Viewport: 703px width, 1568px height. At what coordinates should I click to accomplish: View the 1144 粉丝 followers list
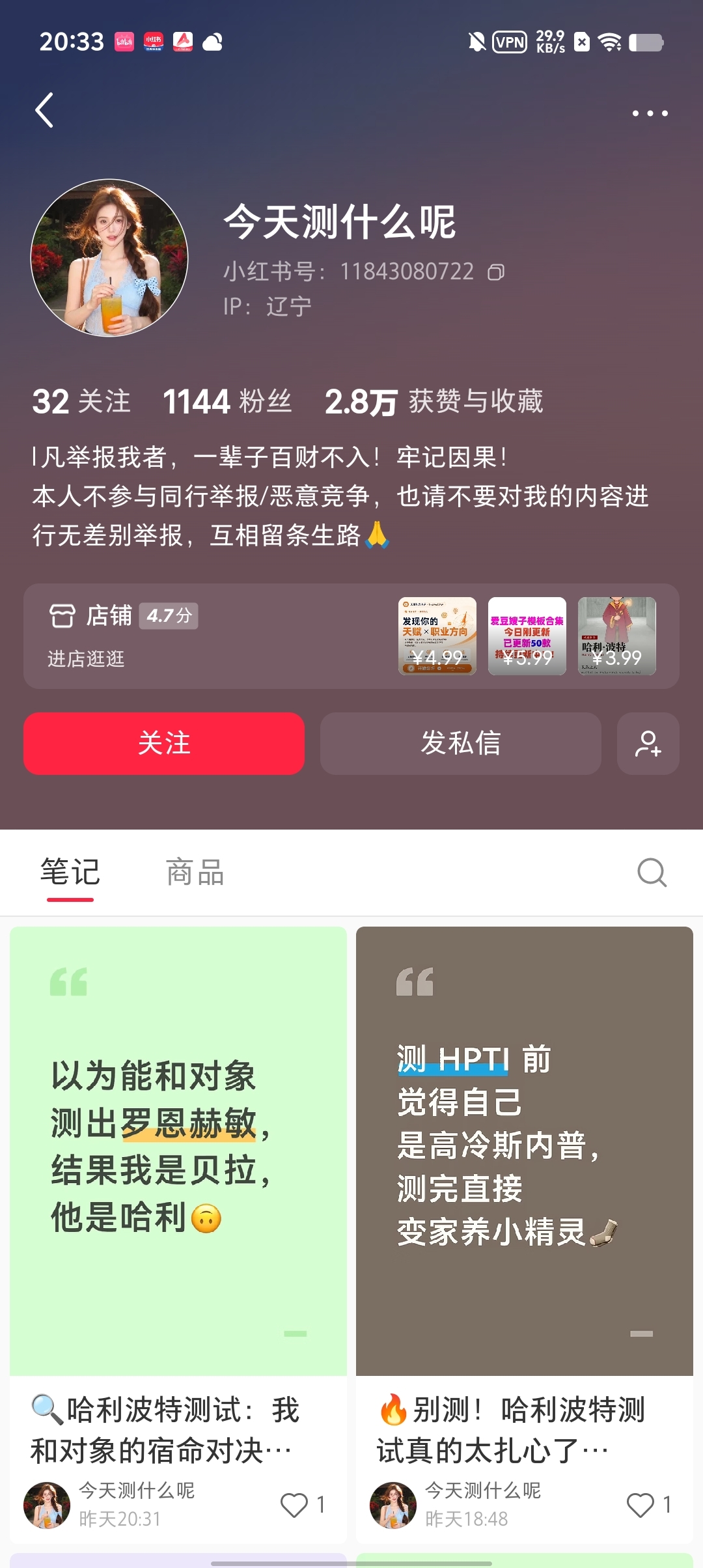pos(227,401)
